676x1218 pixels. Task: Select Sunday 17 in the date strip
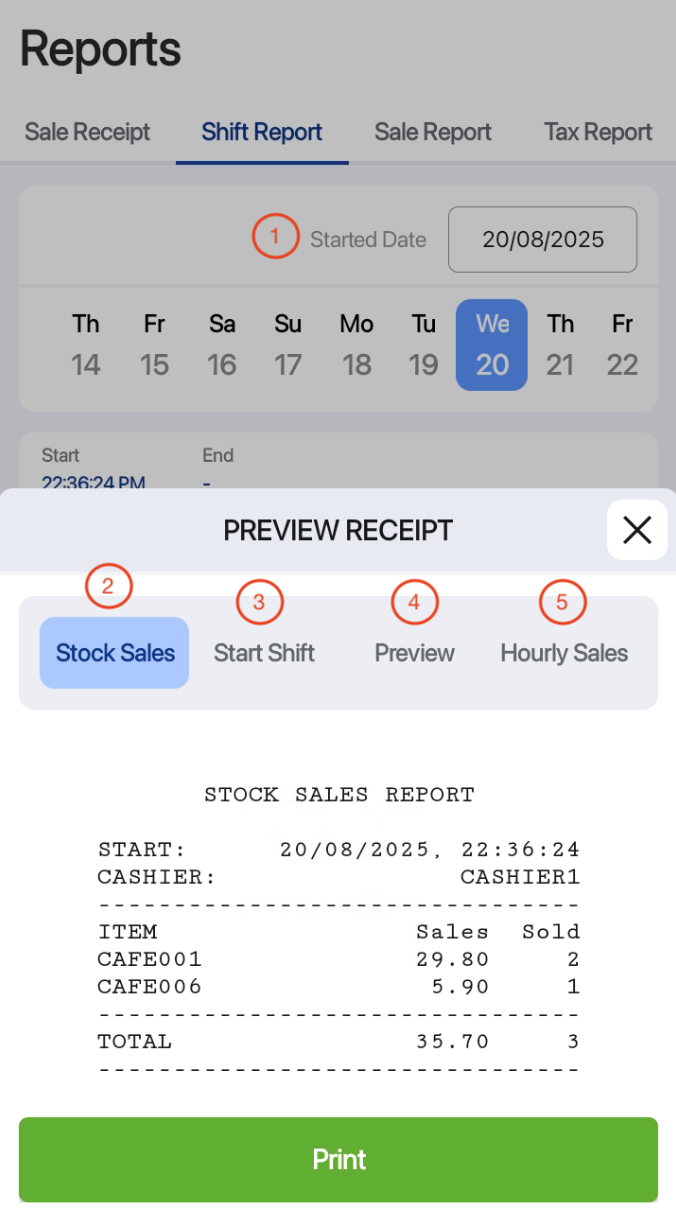(288, 345)
